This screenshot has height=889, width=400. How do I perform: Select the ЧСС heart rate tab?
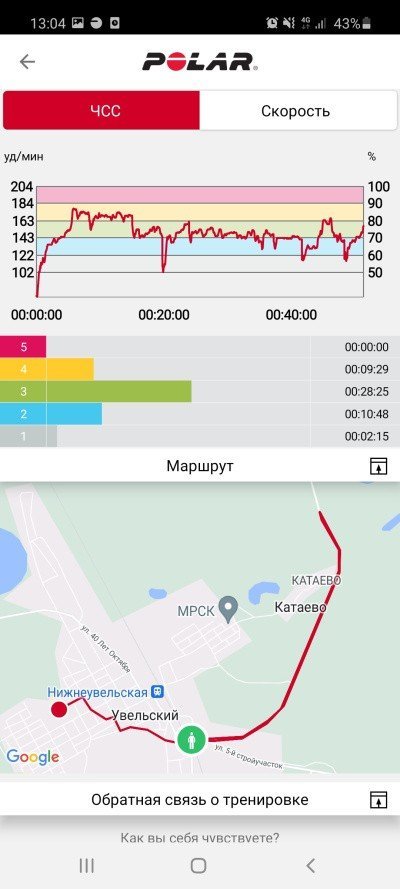101,111
